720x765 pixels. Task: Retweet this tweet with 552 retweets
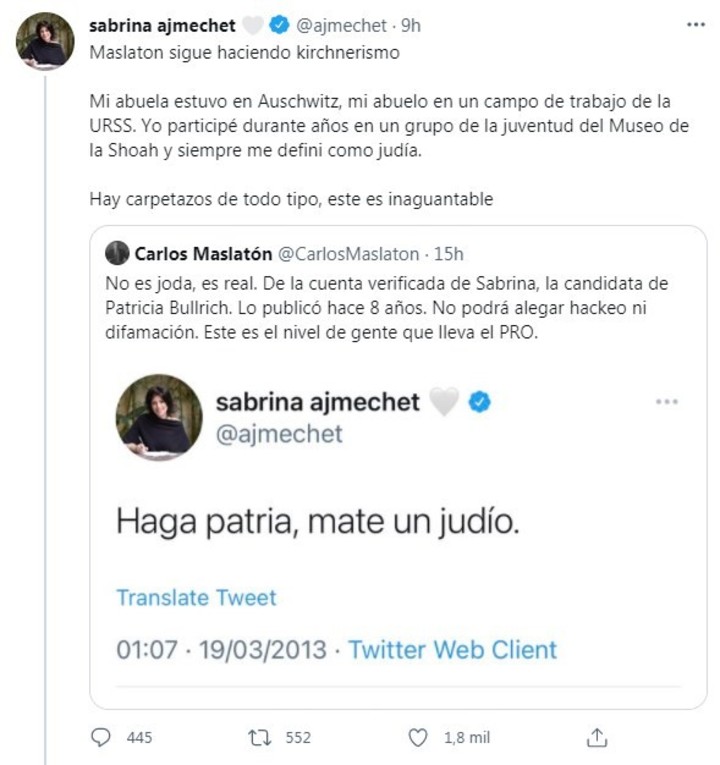259,737
